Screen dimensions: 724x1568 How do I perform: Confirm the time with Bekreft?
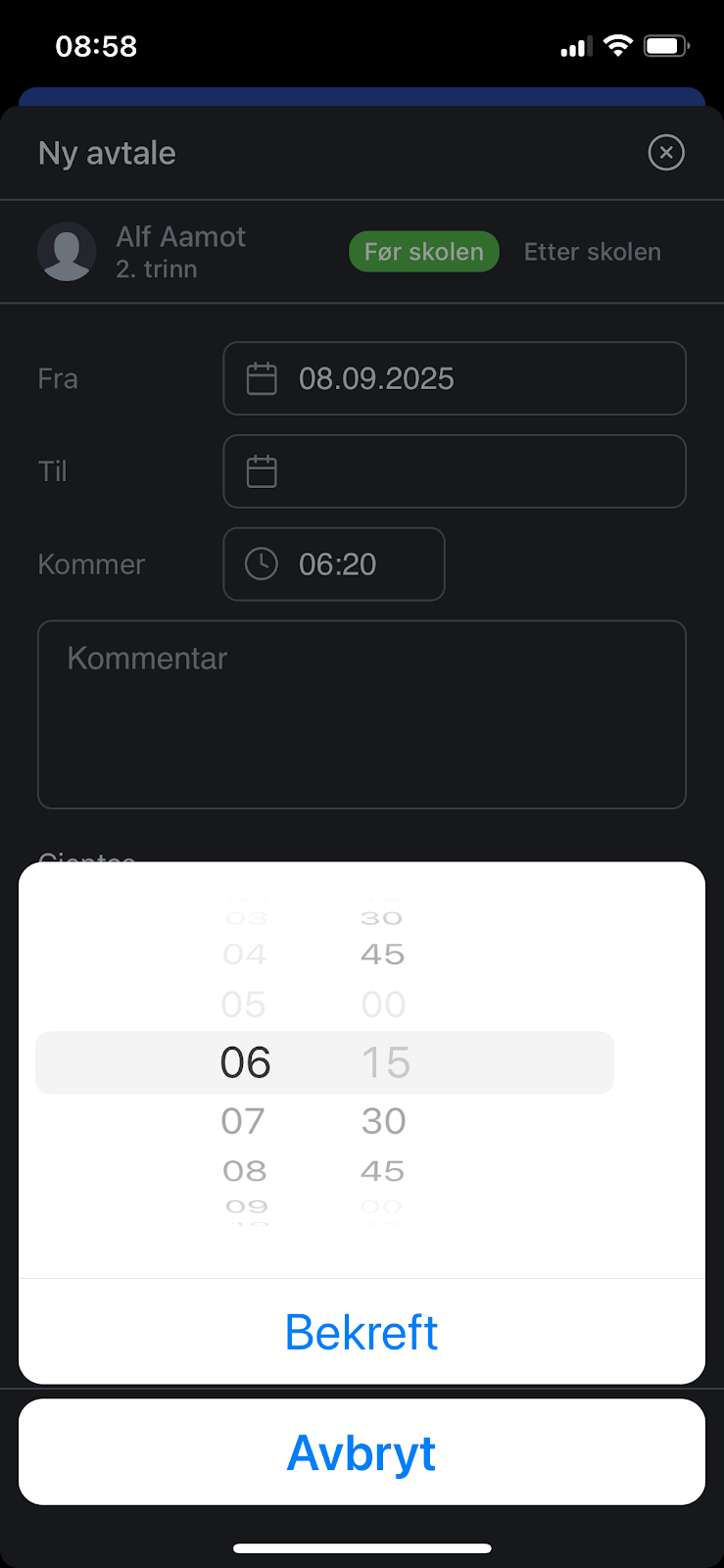click(362, 1332)
